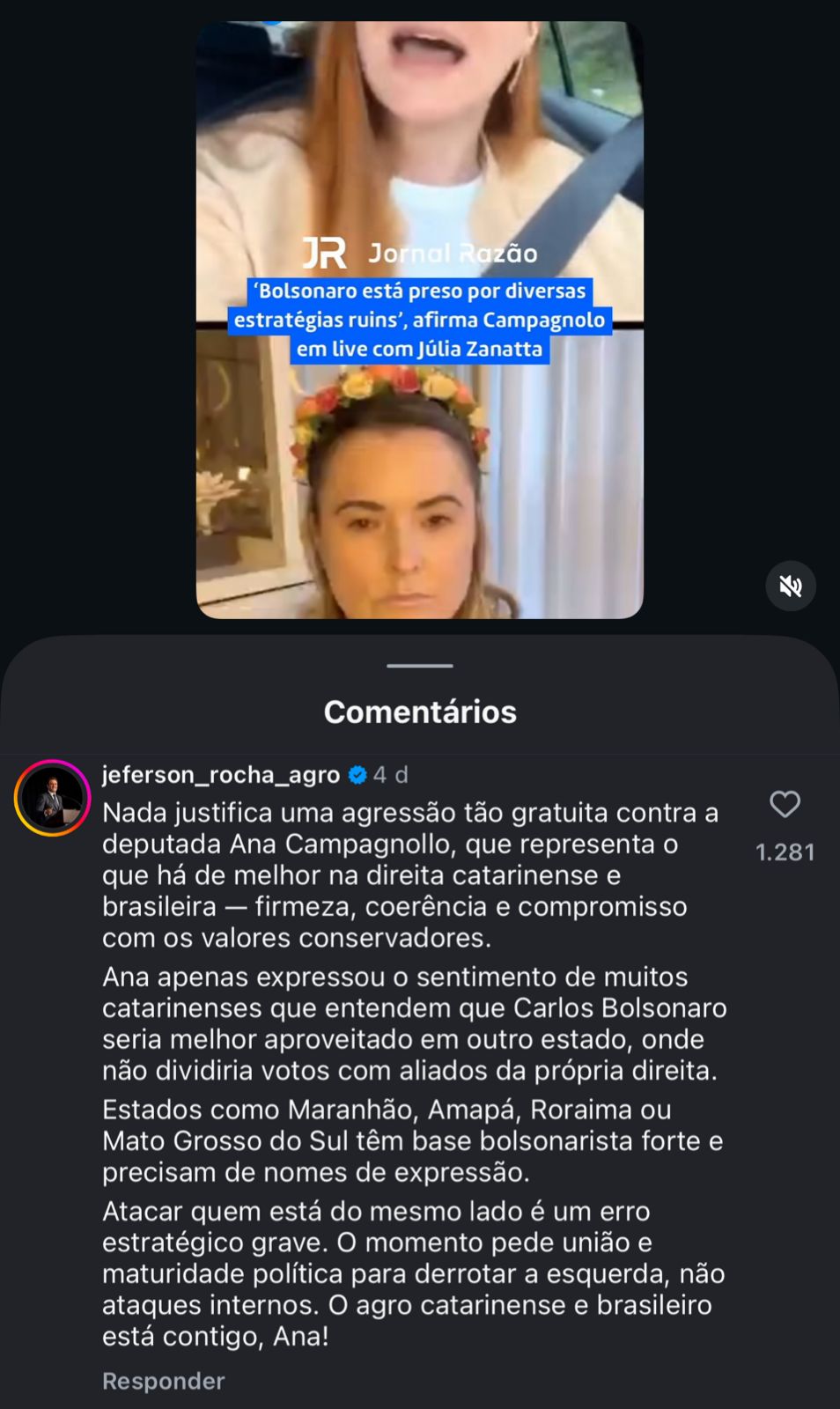Tap the Comentários sheet drag handle

[420, 666]
